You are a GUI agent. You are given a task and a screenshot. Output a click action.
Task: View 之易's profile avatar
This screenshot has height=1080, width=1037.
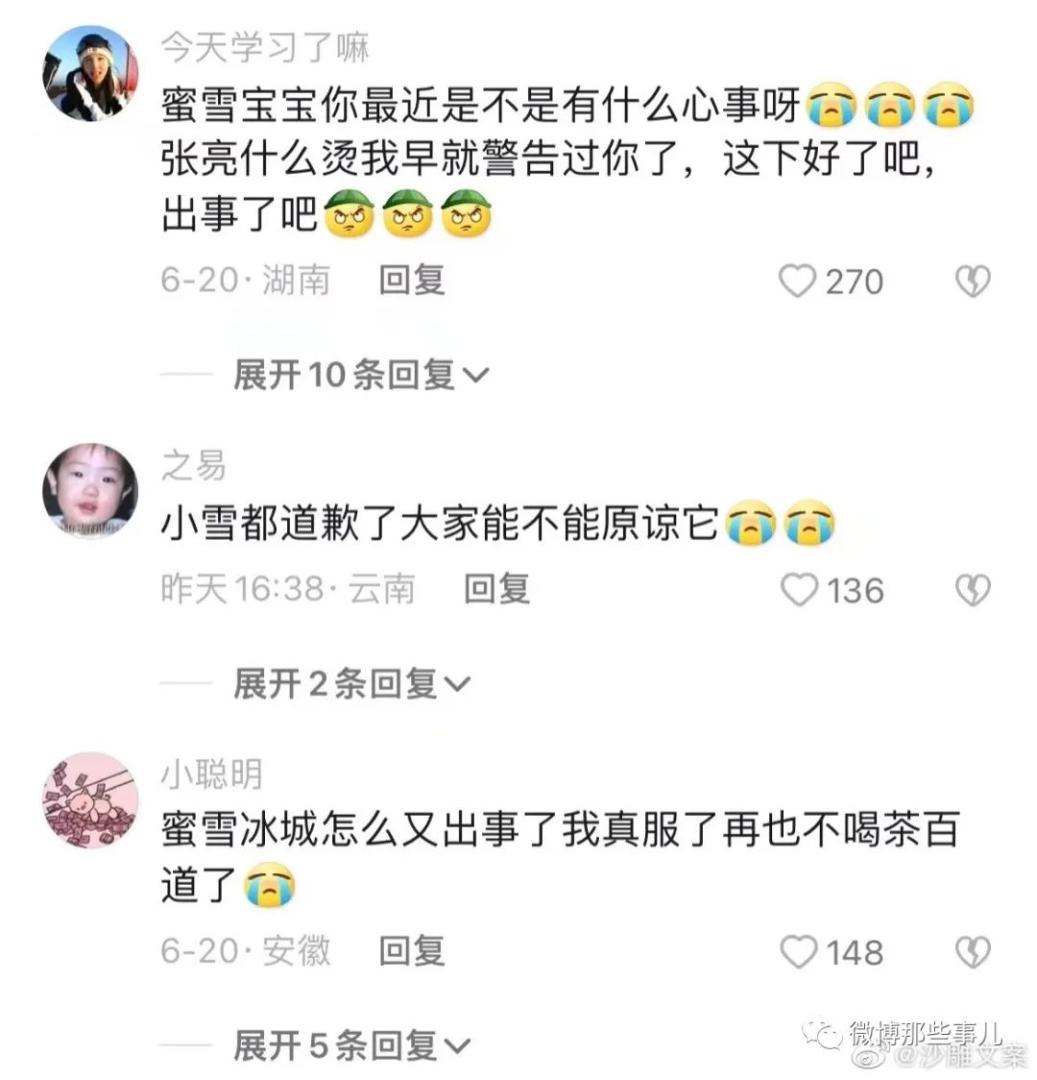pyautogui.click(x=89, y=490)
